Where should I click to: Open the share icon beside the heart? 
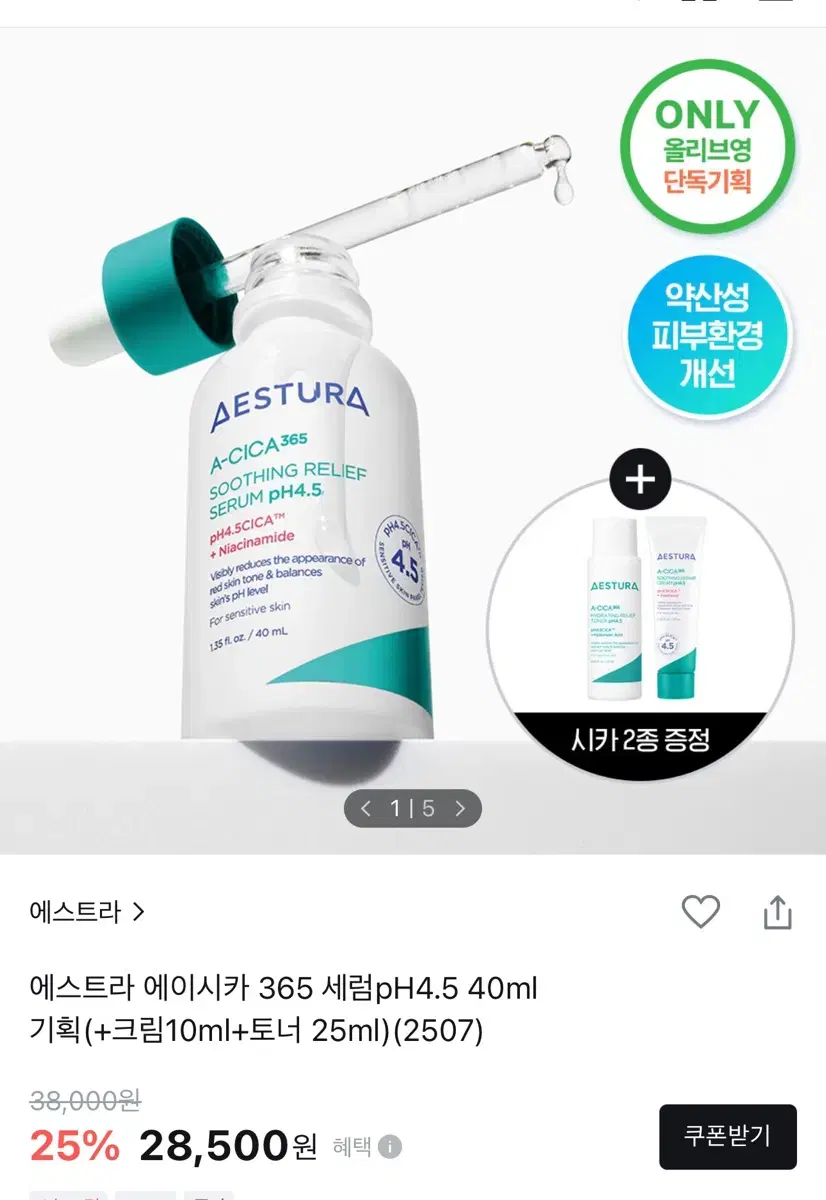click(x=779, y=912)
